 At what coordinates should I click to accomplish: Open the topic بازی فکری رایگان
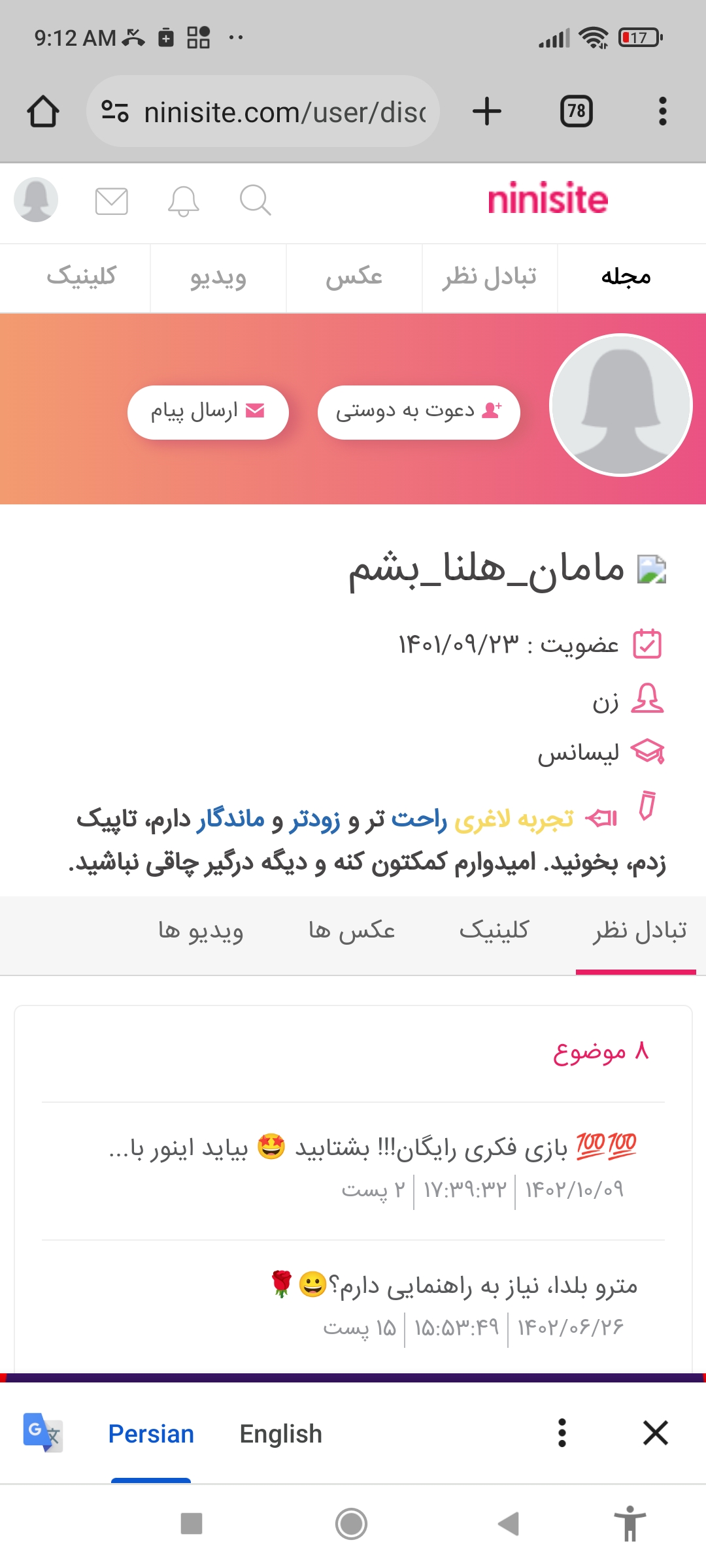tap(373, 1148)
